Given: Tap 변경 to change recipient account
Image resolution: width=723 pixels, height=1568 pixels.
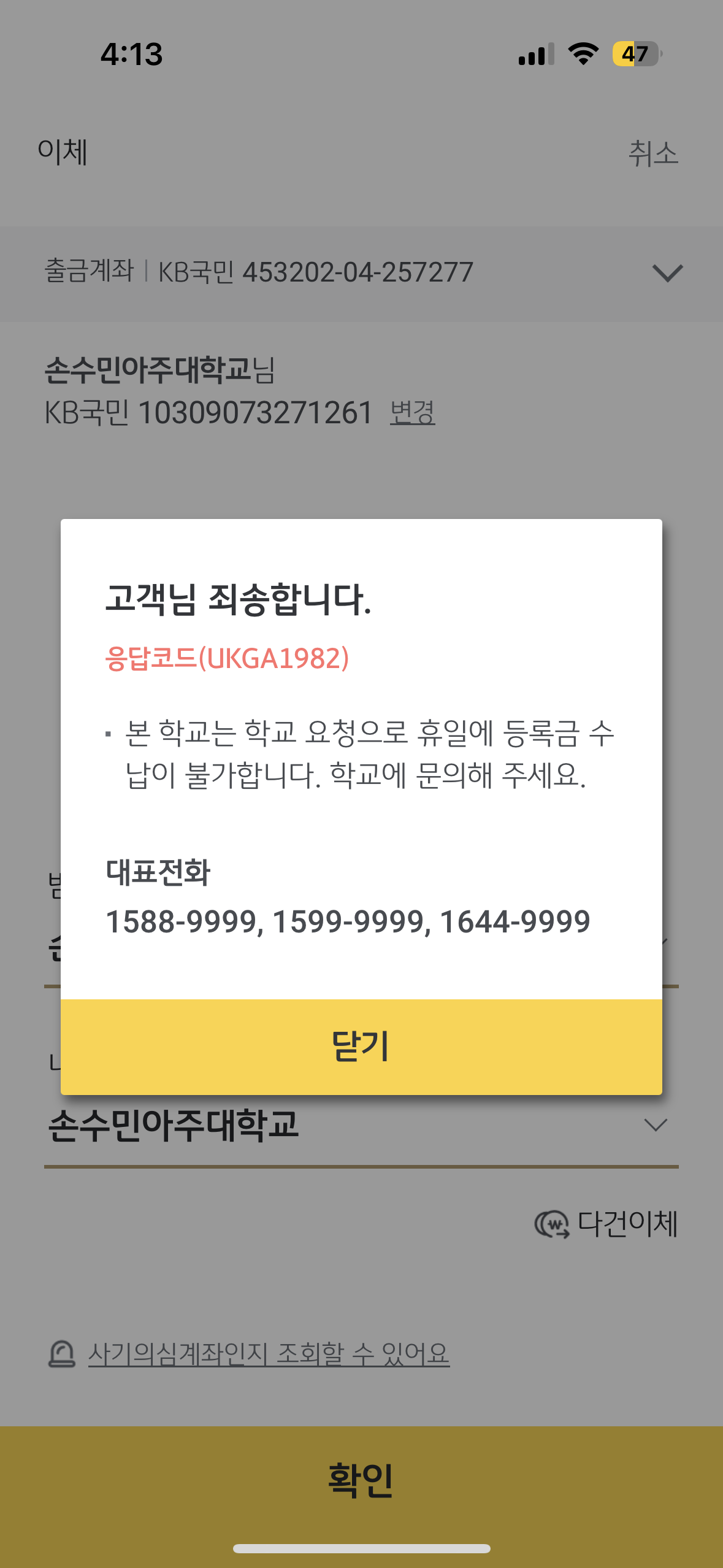Looking at the screenshot, I should [x=413, y=413].
